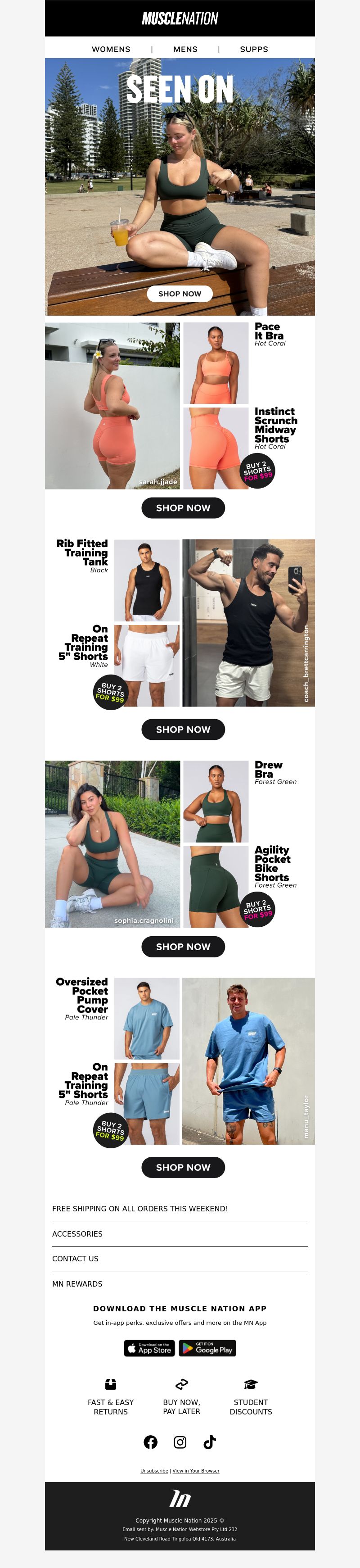
Task: Select View in Your Browser
Action: tap(196, 1471)
